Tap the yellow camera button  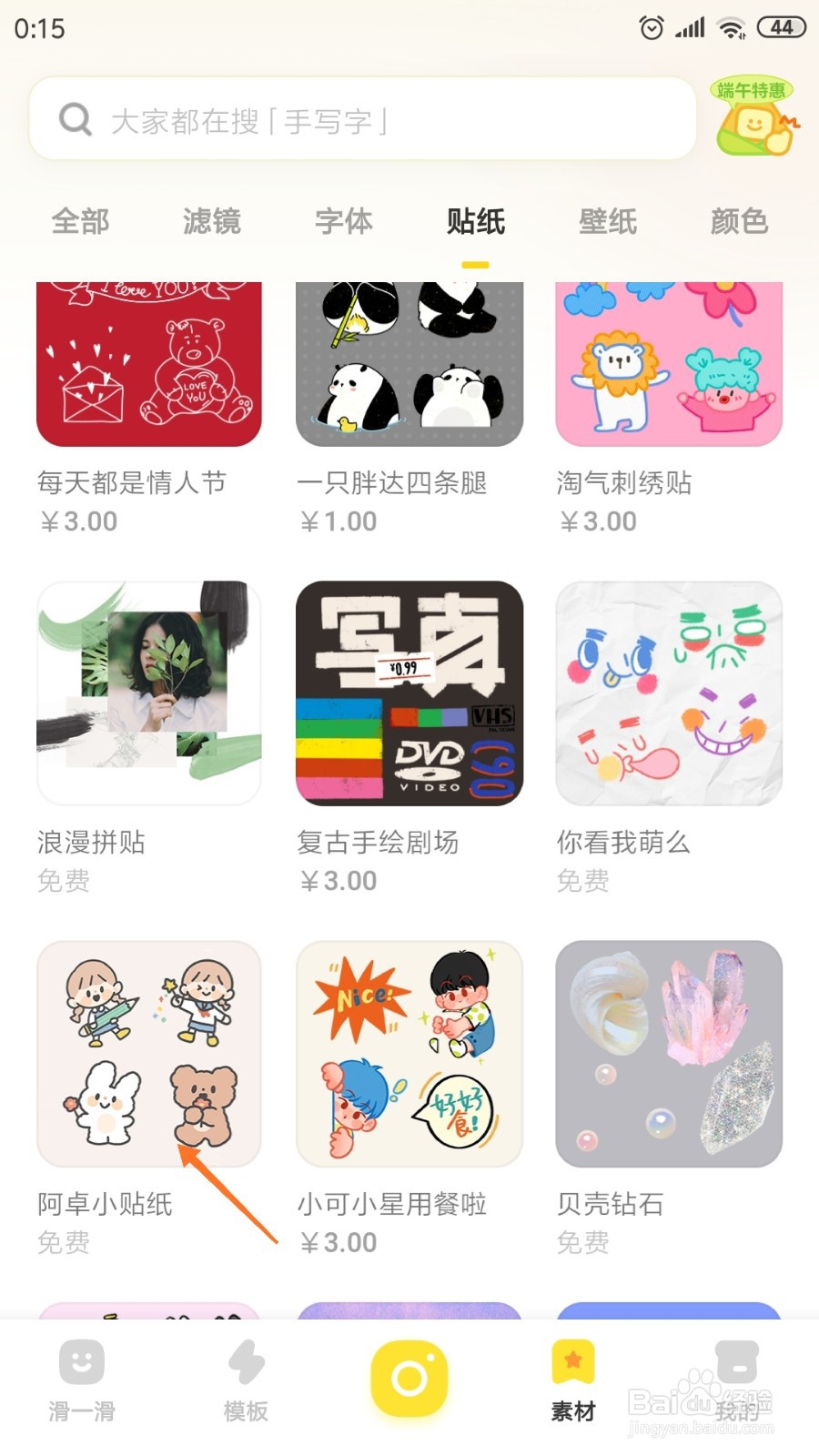point(409,1379)
